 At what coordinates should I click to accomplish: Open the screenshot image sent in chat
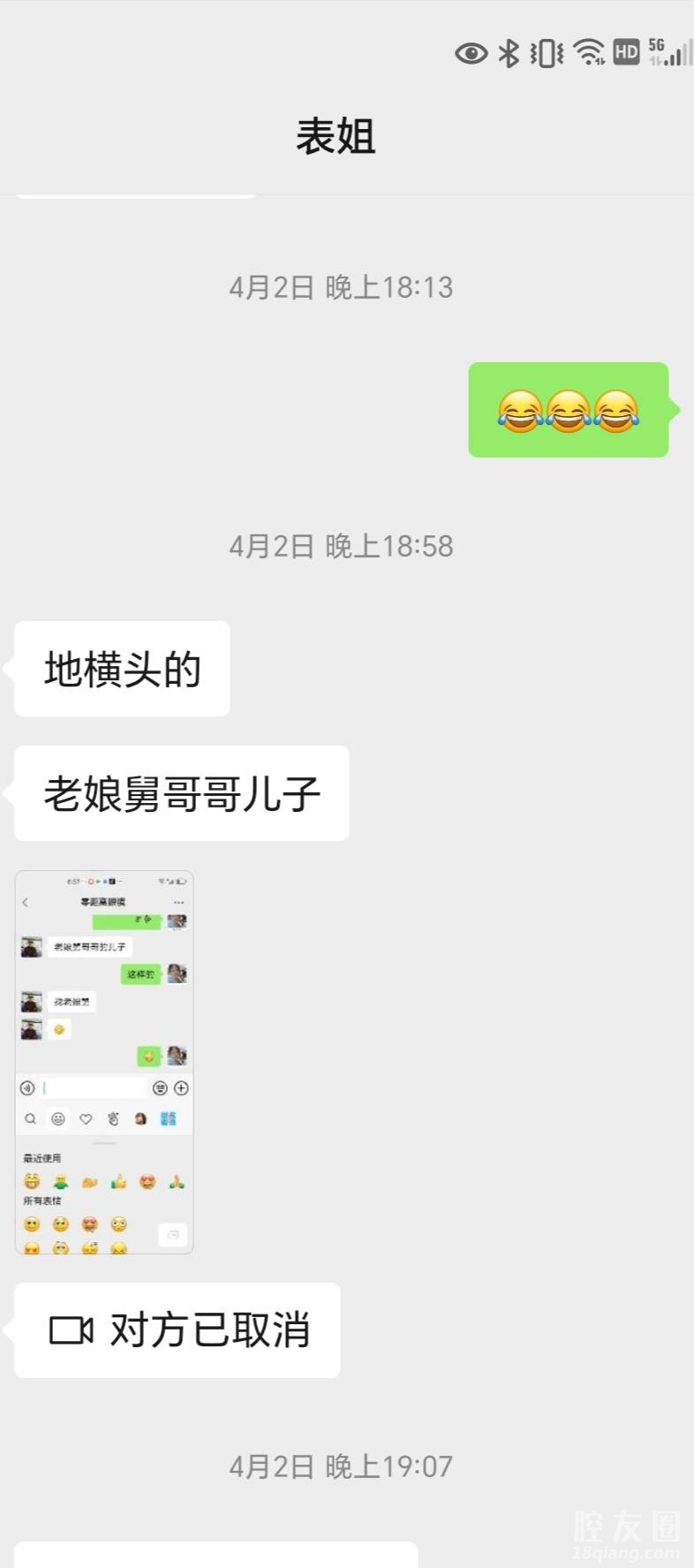(x=104, y=1062)
